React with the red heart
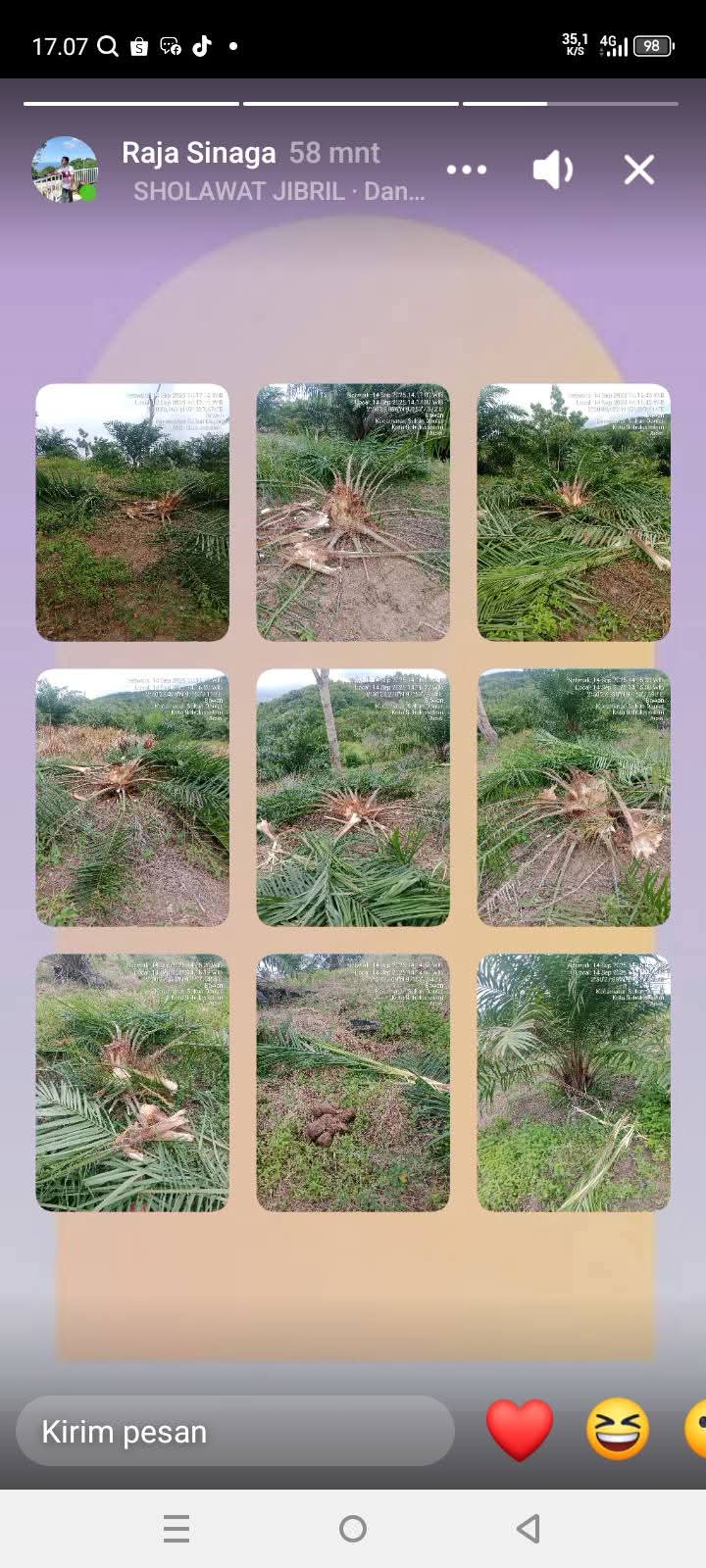The width and height of the screenshot is (706, 1568). tap(520, 1430)
